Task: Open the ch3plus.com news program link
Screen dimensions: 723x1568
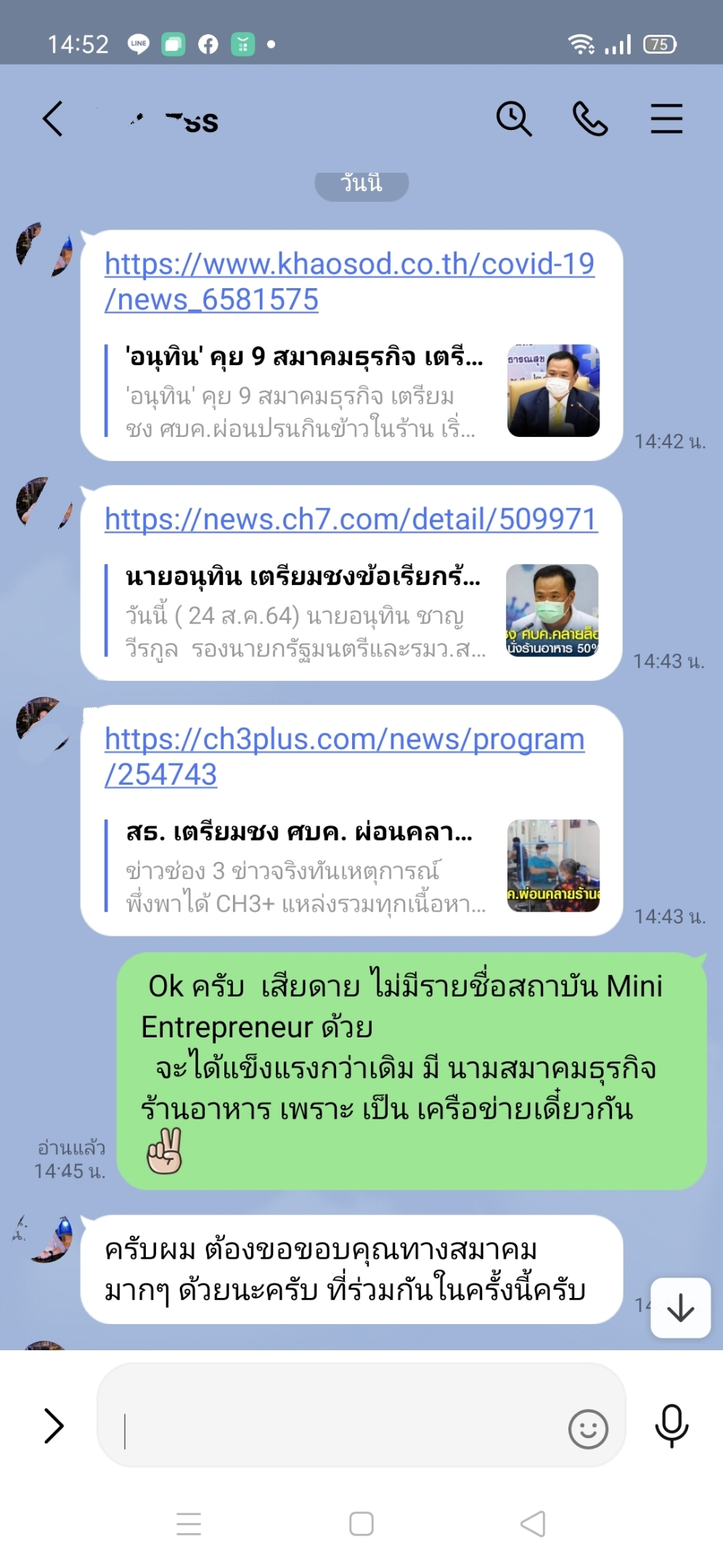Action: [x=344, y=756]
